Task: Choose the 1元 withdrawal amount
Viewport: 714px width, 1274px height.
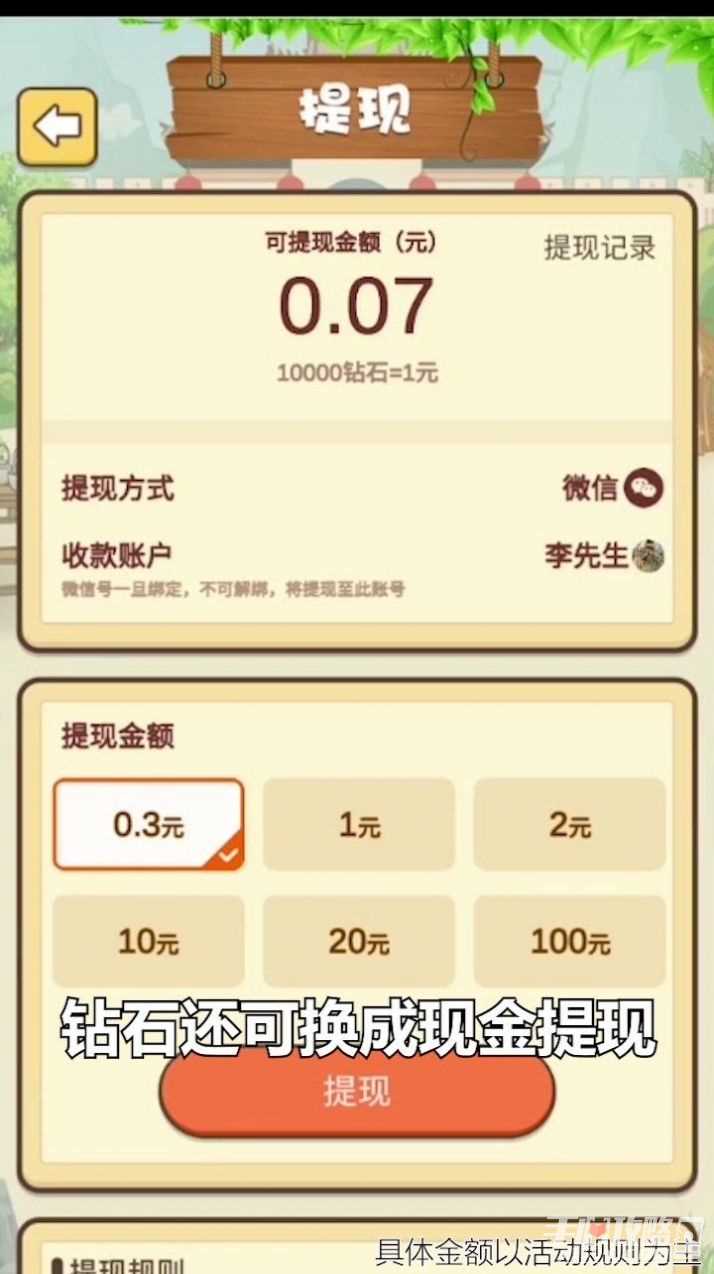Action: 358,825
